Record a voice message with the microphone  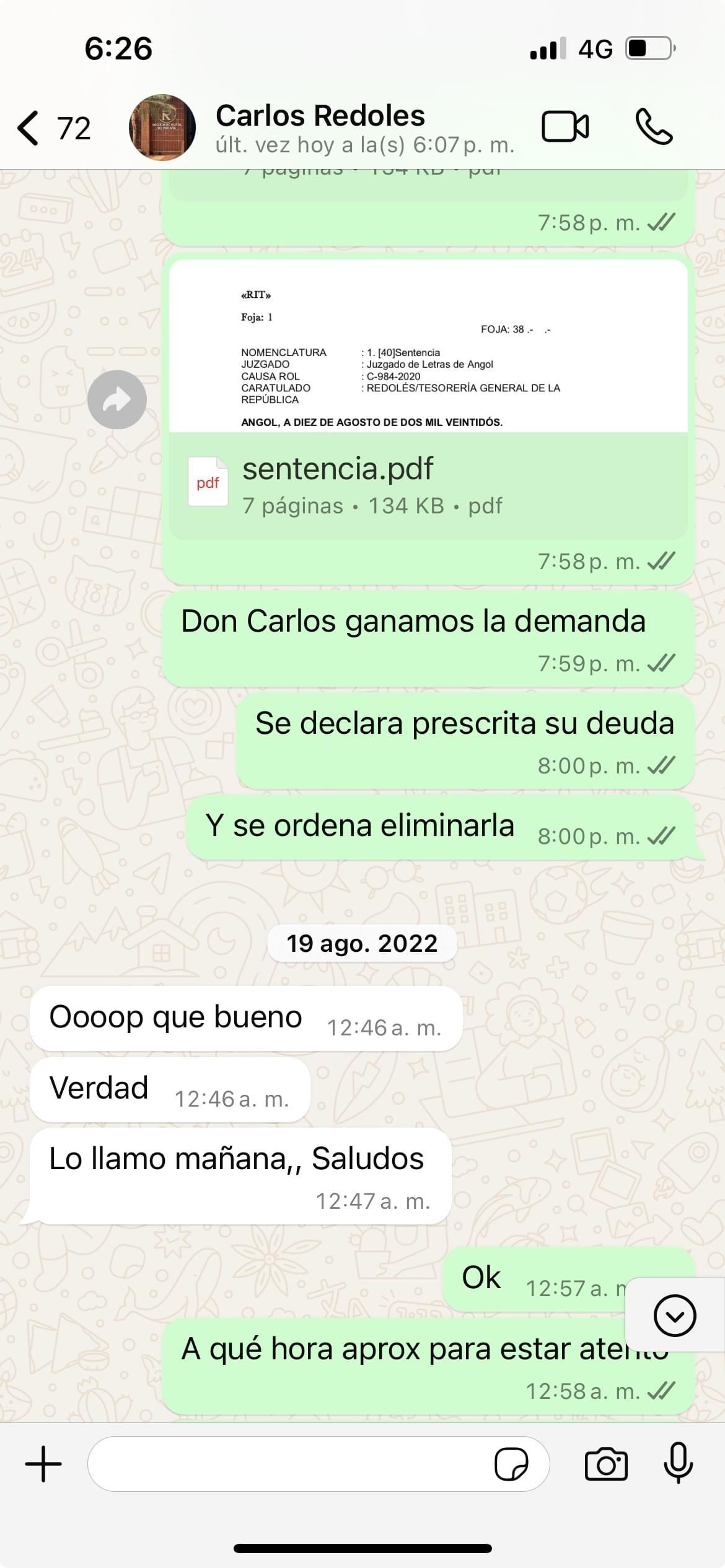pos(679,1464)
